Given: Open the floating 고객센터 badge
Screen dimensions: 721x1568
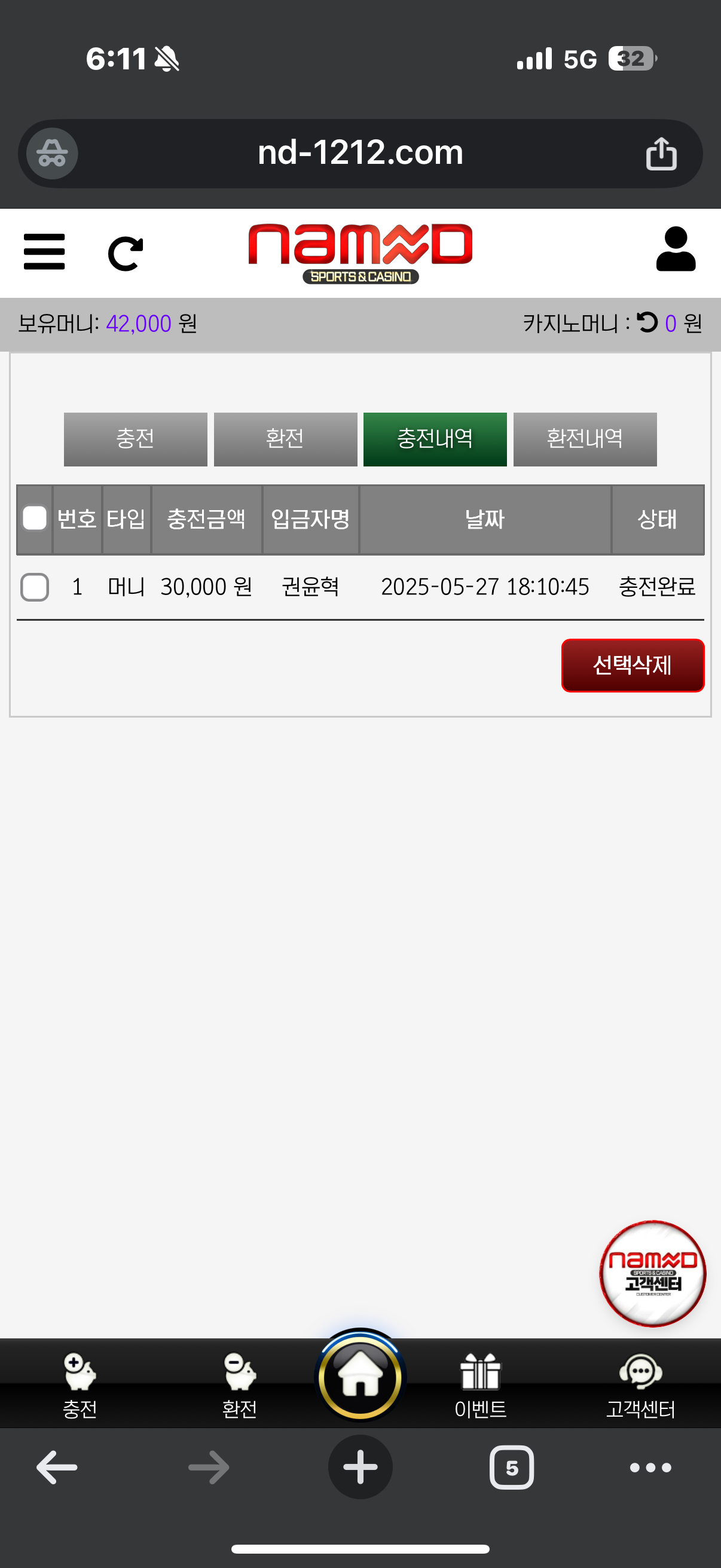Looking at the screenshot, I should pyautogui.click(x=652, y=1273).
